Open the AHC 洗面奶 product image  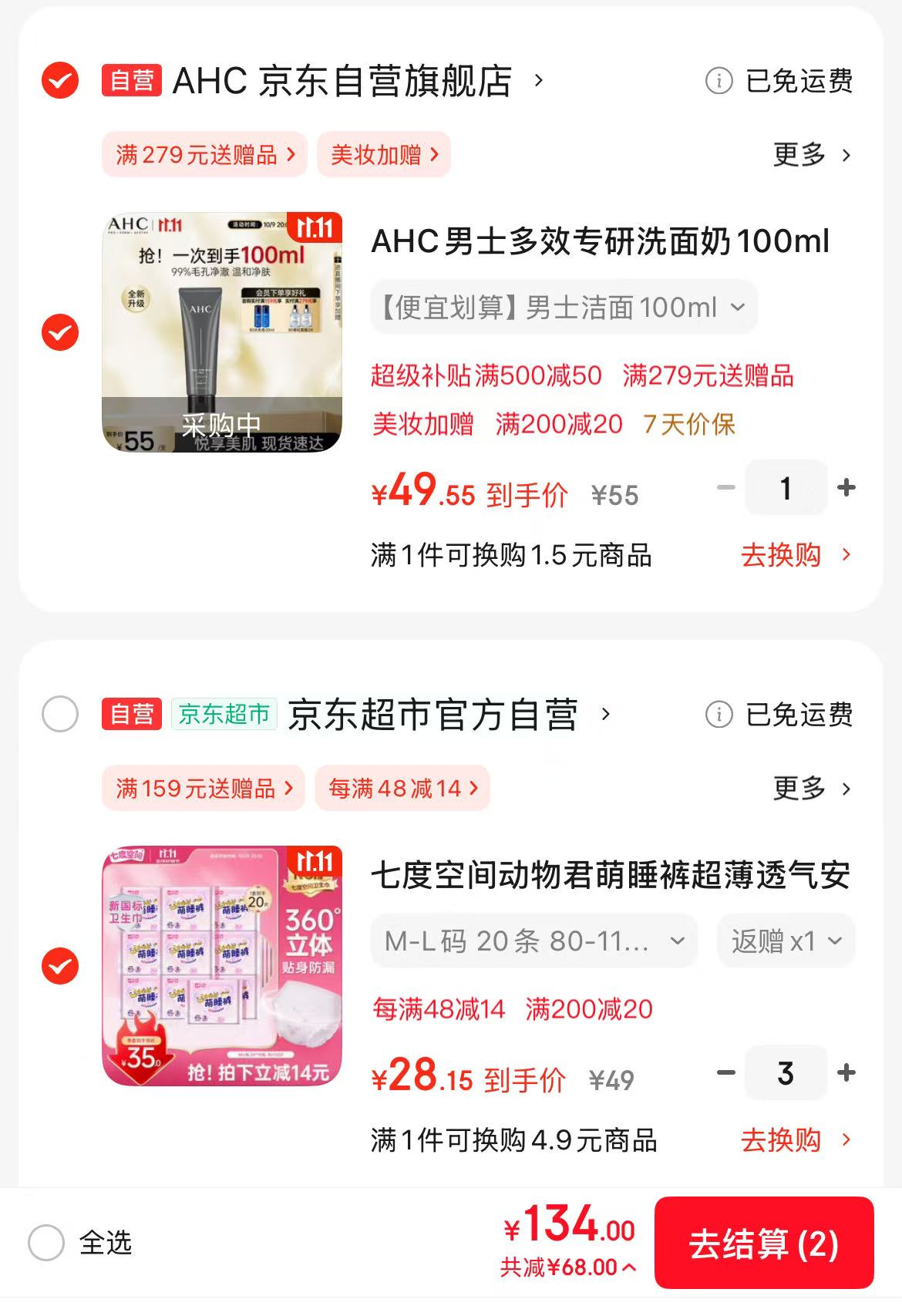click(222, 332)
